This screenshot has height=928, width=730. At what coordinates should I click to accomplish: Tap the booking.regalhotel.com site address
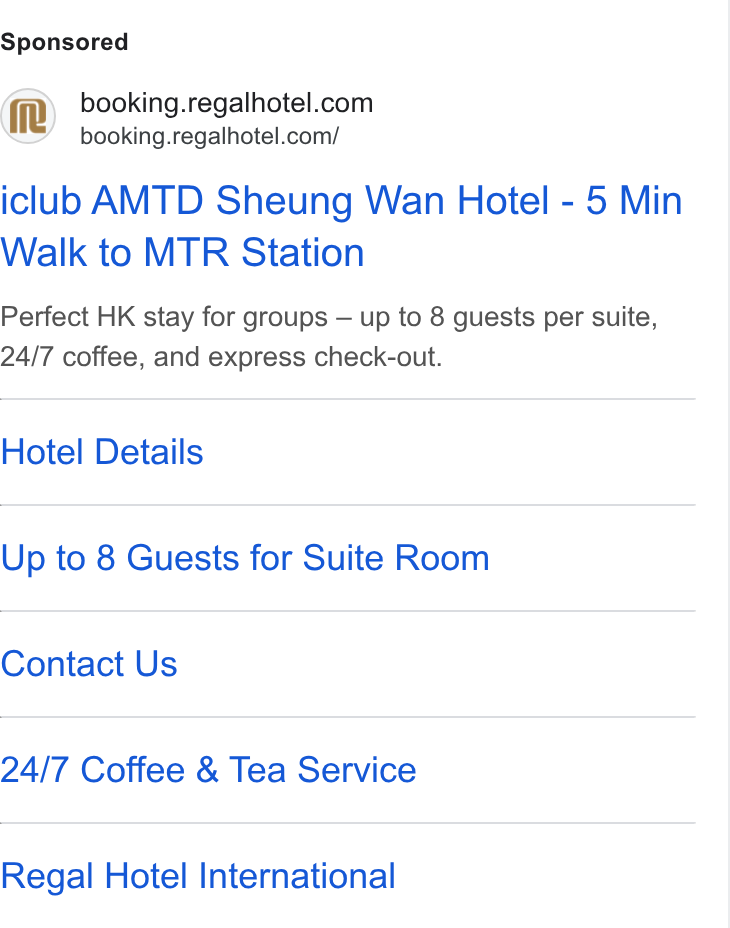click(x=209, y=136)
